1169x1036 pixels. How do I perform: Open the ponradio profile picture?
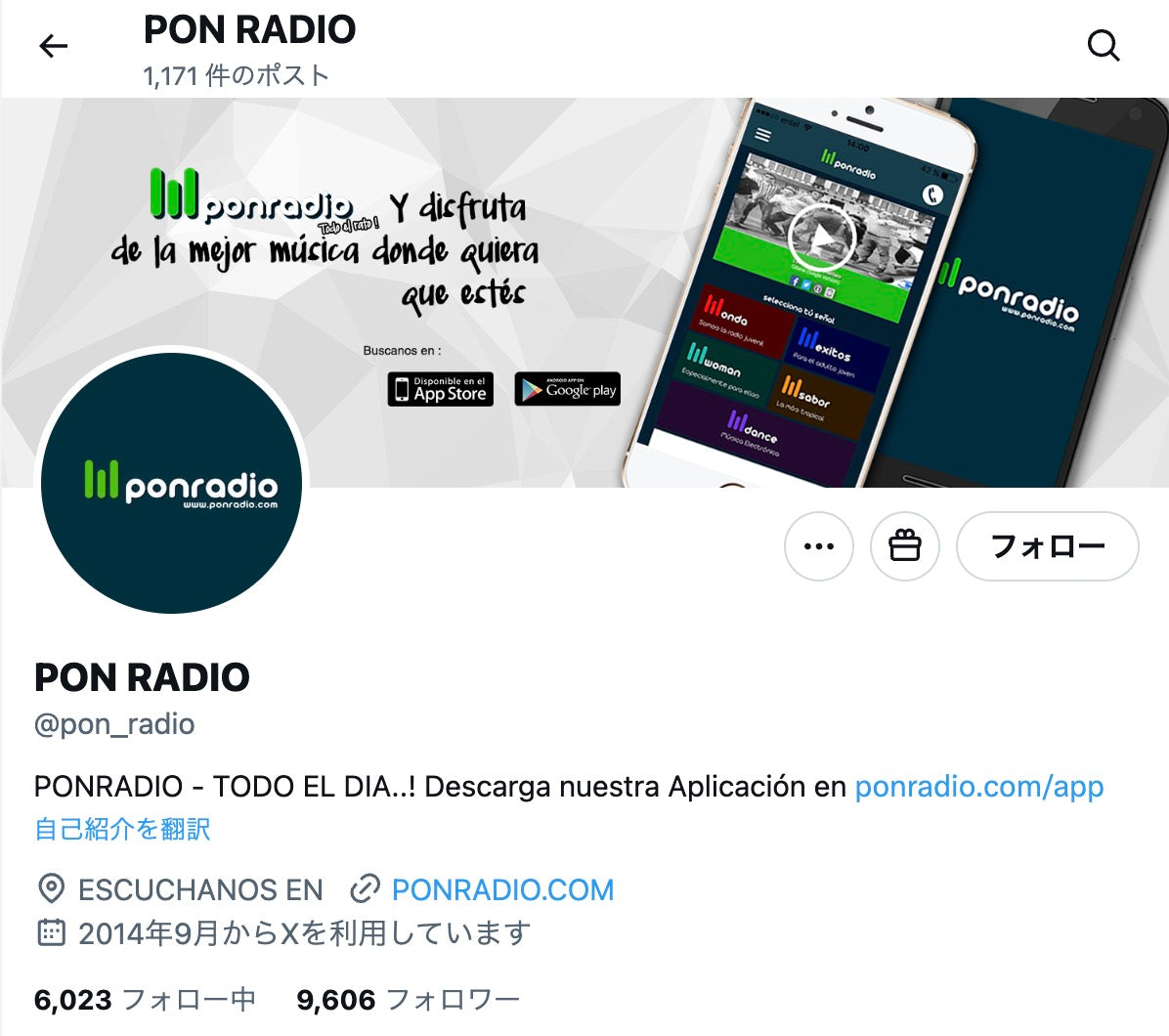(172, 484)
